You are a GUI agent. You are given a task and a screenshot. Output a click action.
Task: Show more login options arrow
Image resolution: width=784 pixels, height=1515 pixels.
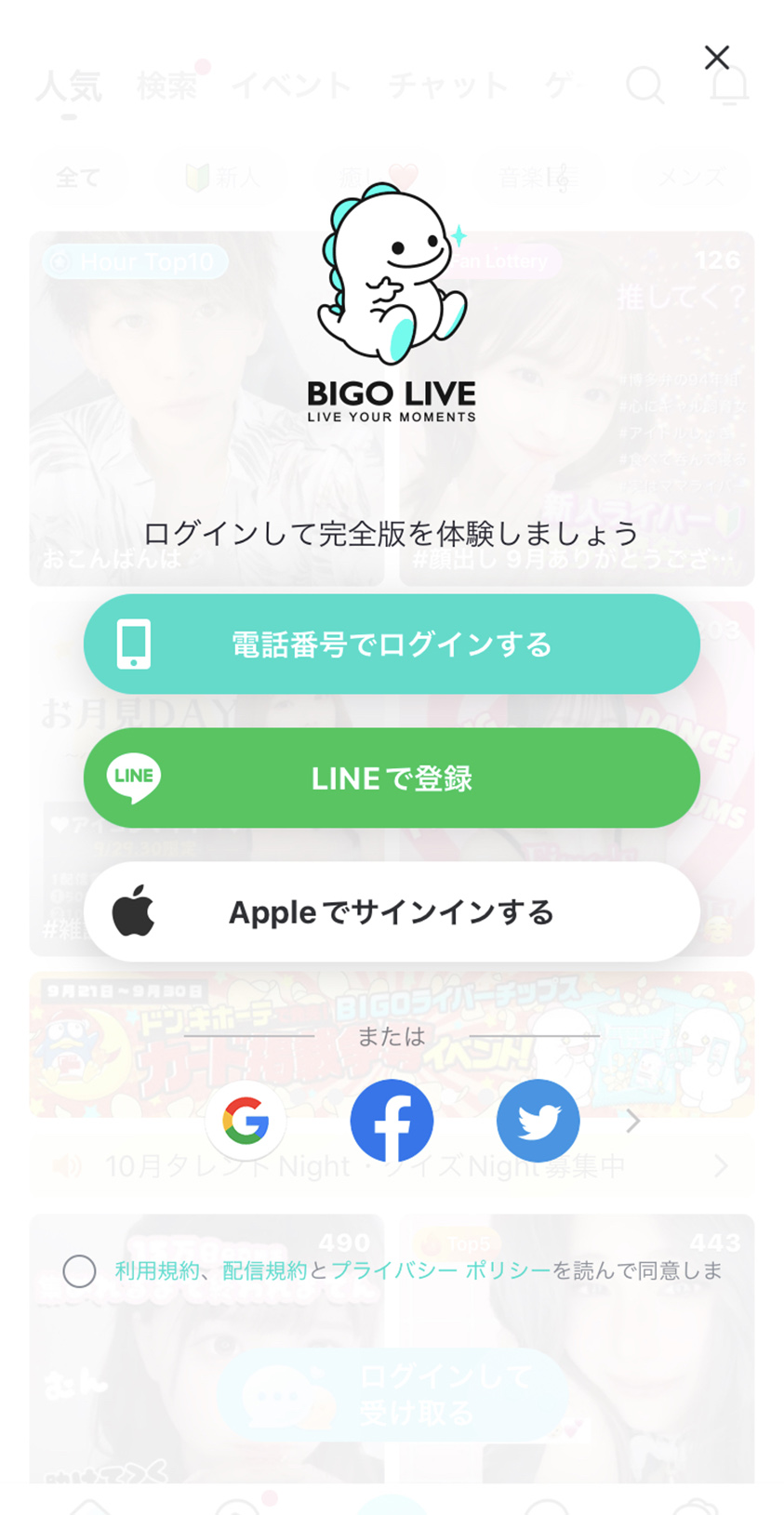633,1122
